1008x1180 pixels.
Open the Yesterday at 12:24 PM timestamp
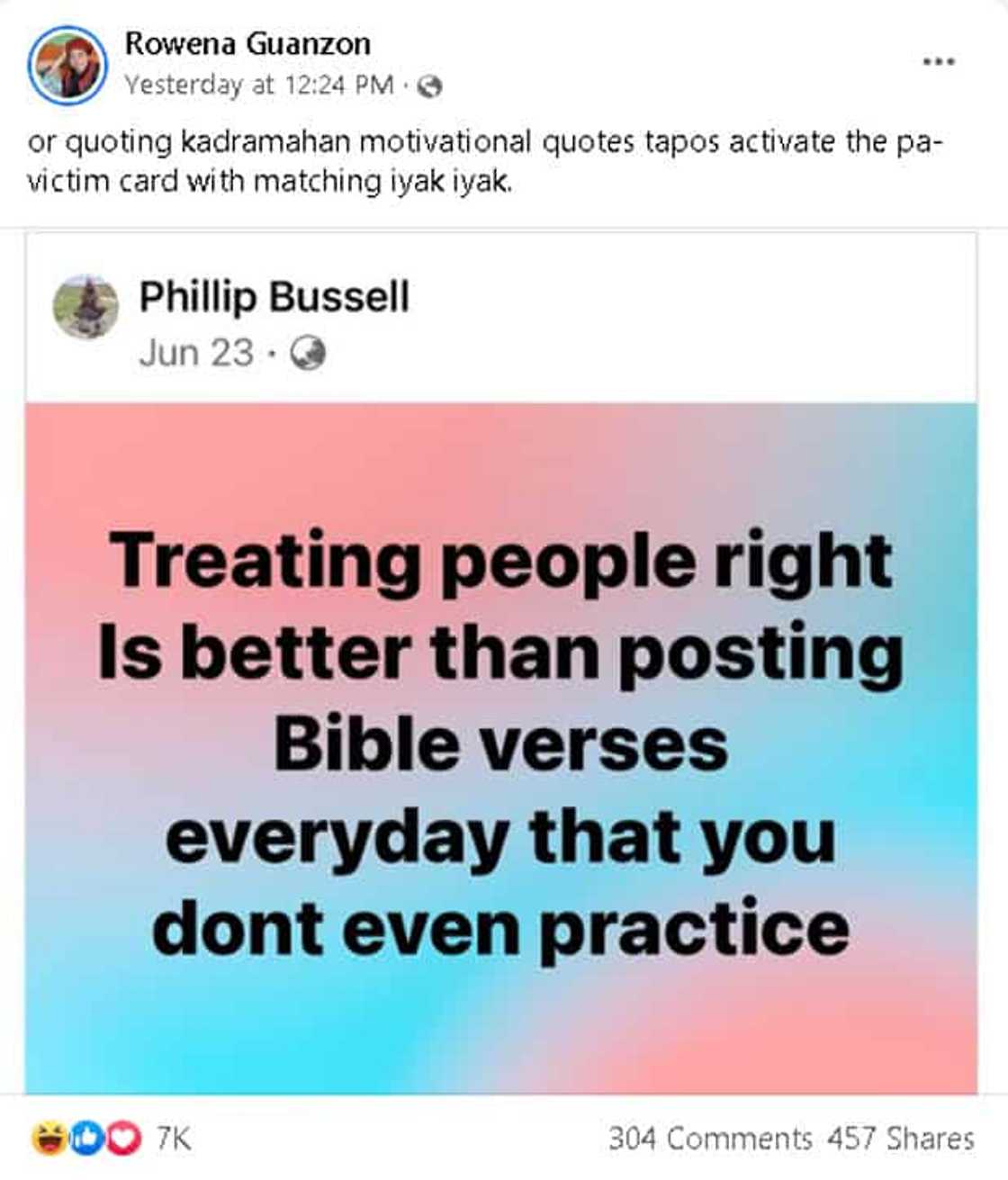(x=259, y=86)
